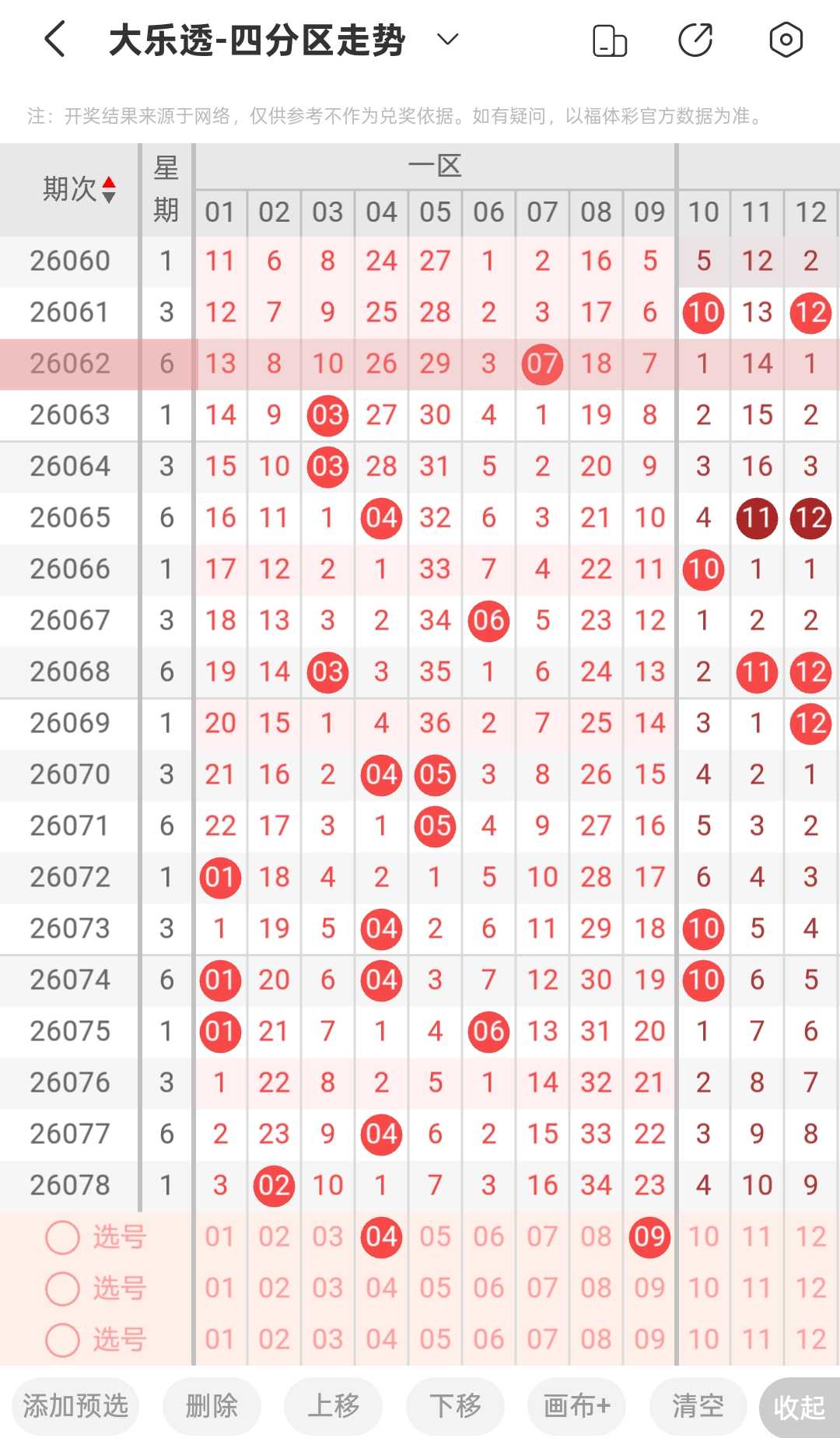
Task: Tap the 清空 button
Action: 698,1406
